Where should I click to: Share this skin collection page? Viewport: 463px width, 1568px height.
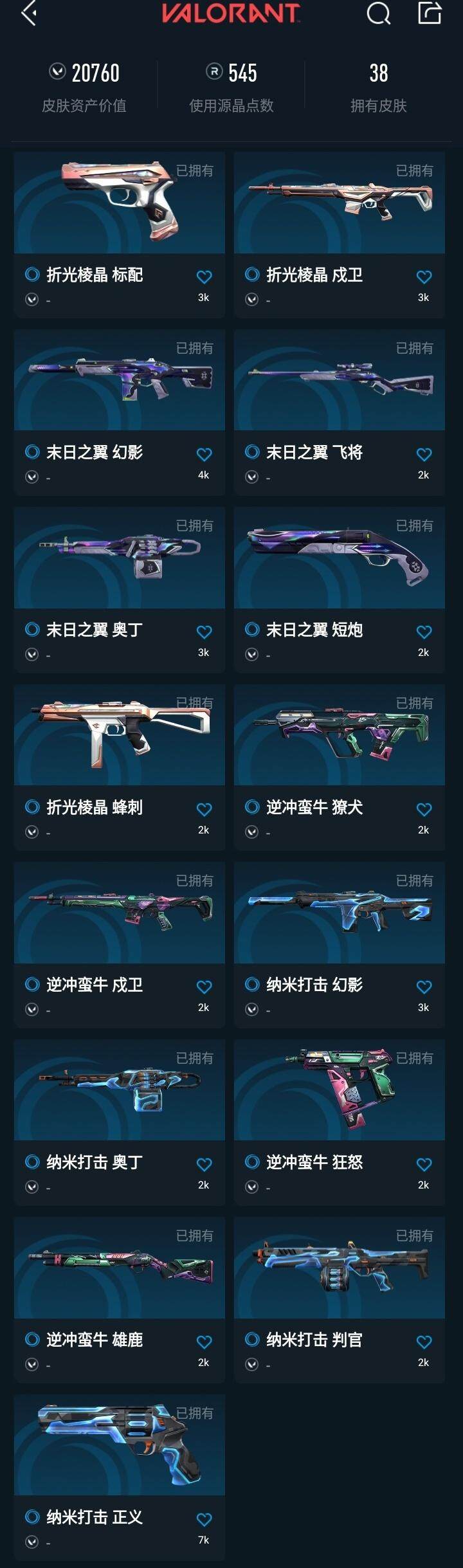coord(430,13)
